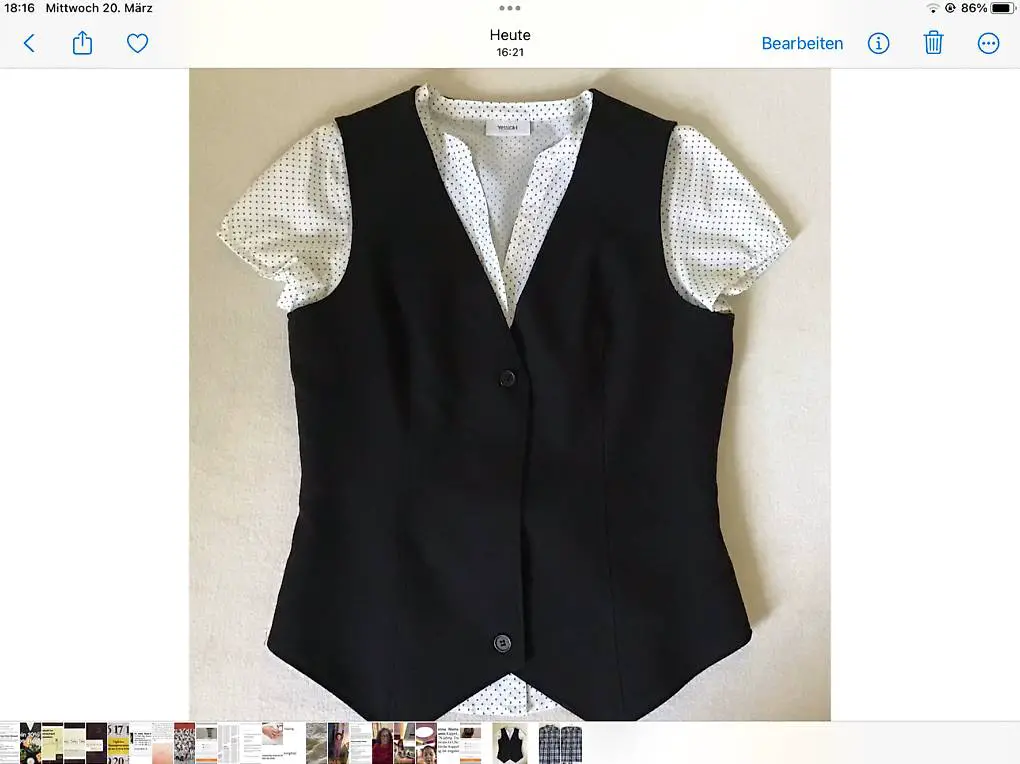This screenshot has height=764, width=1020.
Task: Select the plaid shirts thumbnail in strip
Action: [x=561, y=743]
